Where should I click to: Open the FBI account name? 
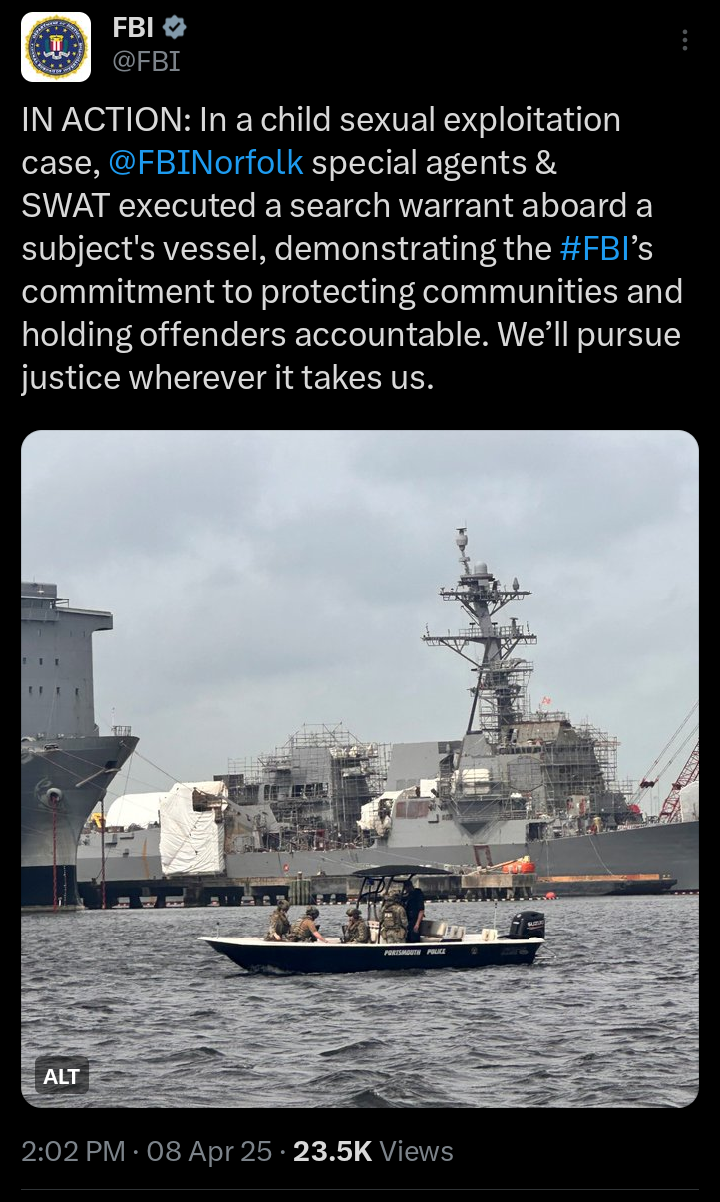coord(132,29)
